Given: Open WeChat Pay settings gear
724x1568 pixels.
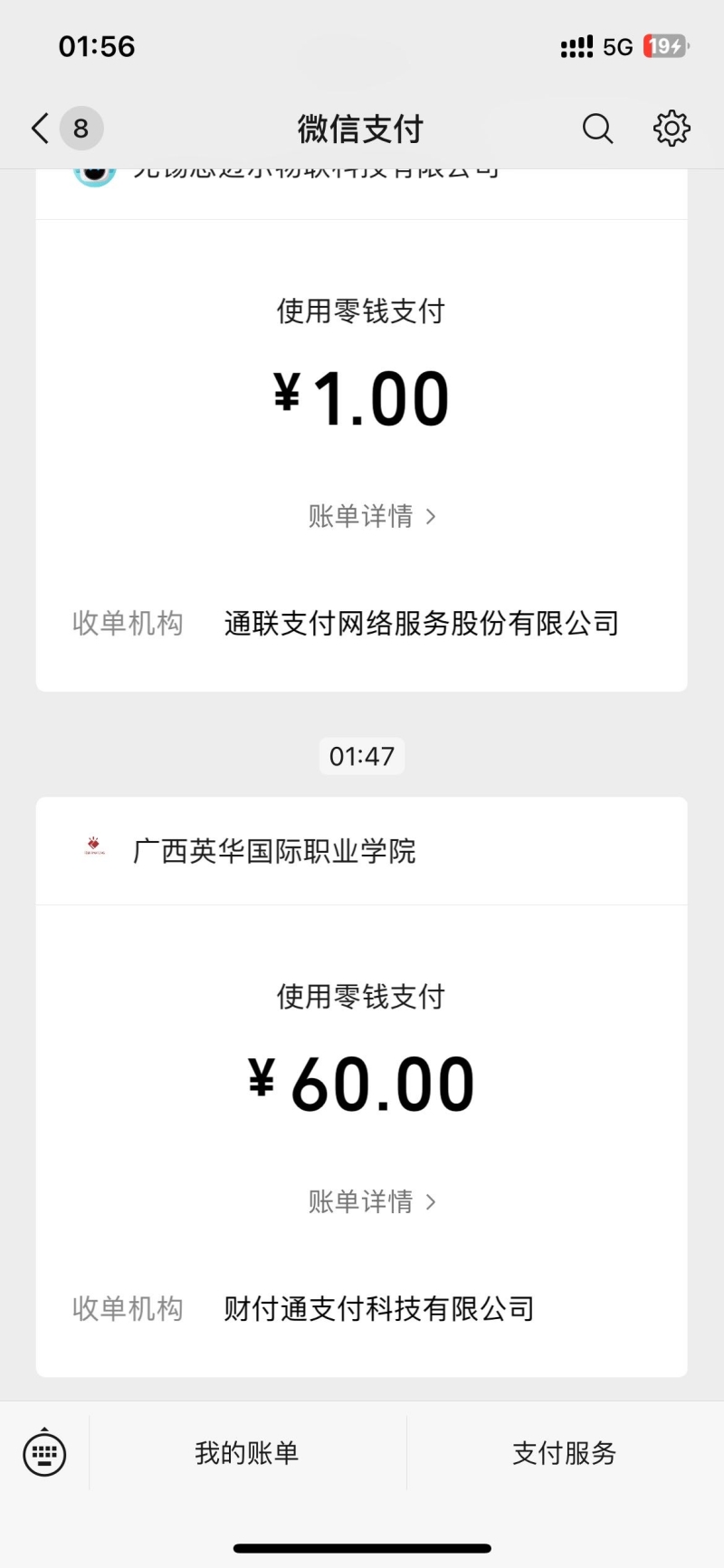Looking at the screenshot, I should [672, 129].
